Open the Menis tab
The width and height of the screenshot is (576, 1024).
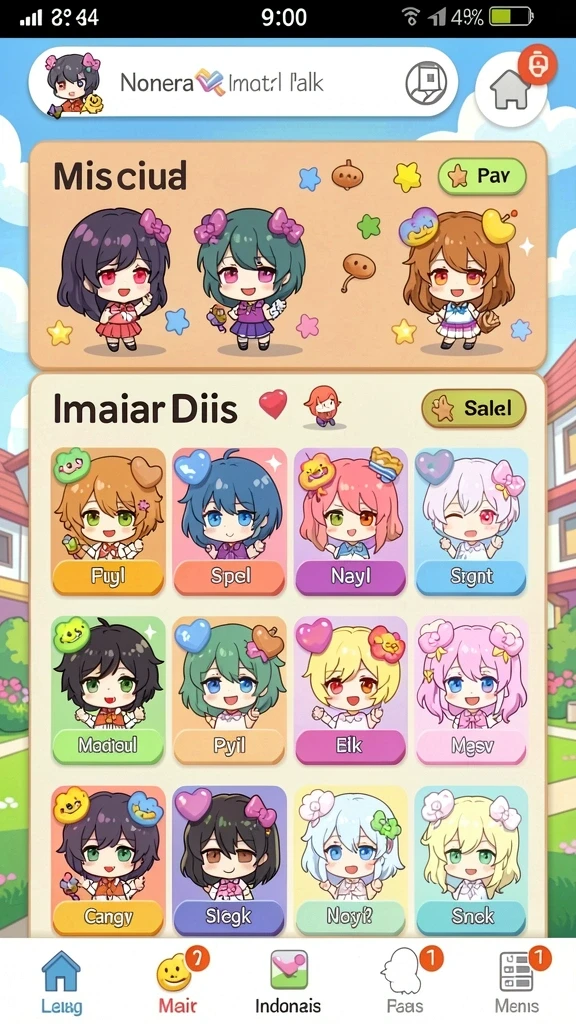click(x=517, y=982)
